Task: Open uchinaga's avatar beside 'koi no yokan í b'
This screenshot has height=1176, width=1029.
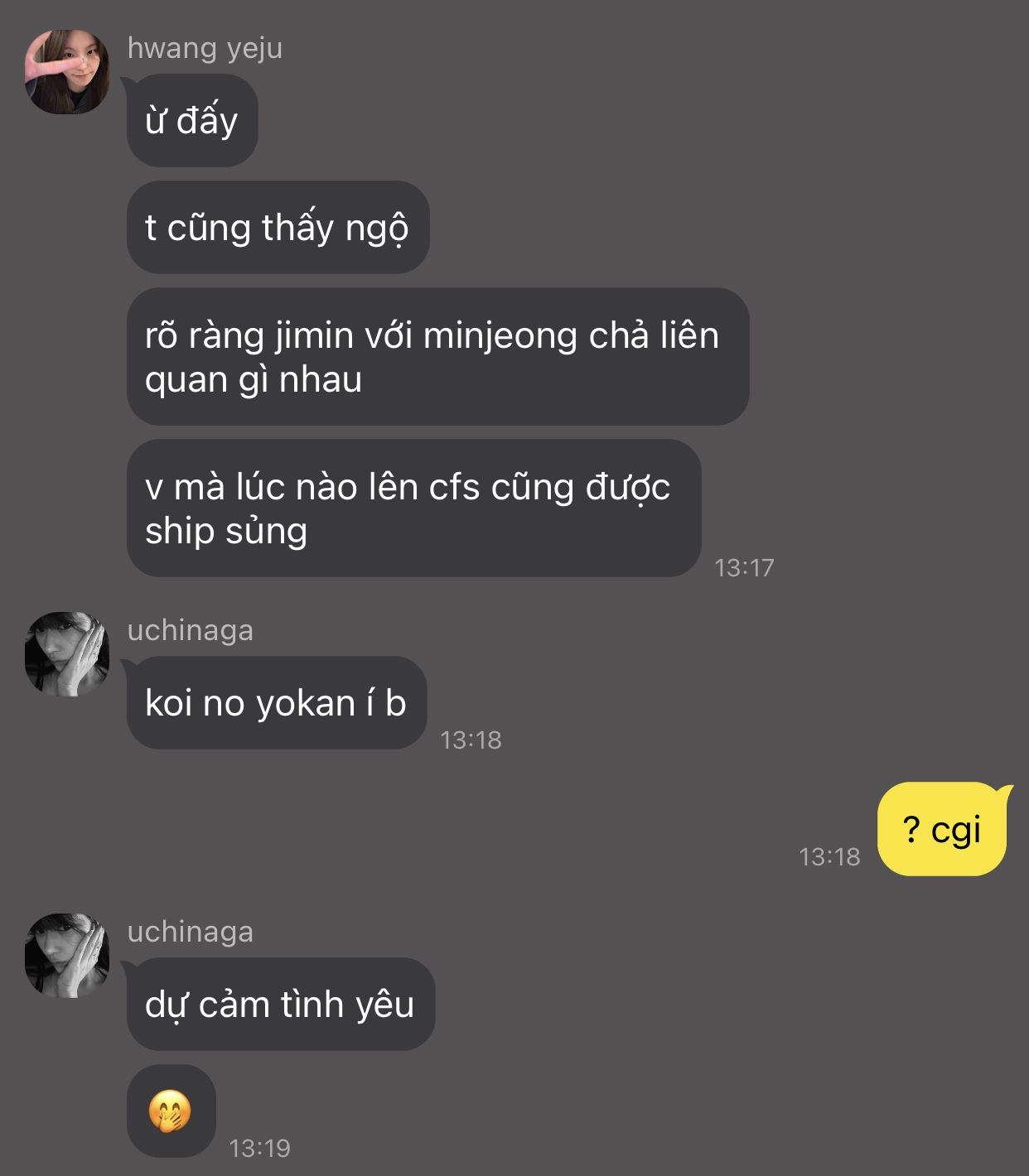Action: pyautogui.click(x=67, y=654)
